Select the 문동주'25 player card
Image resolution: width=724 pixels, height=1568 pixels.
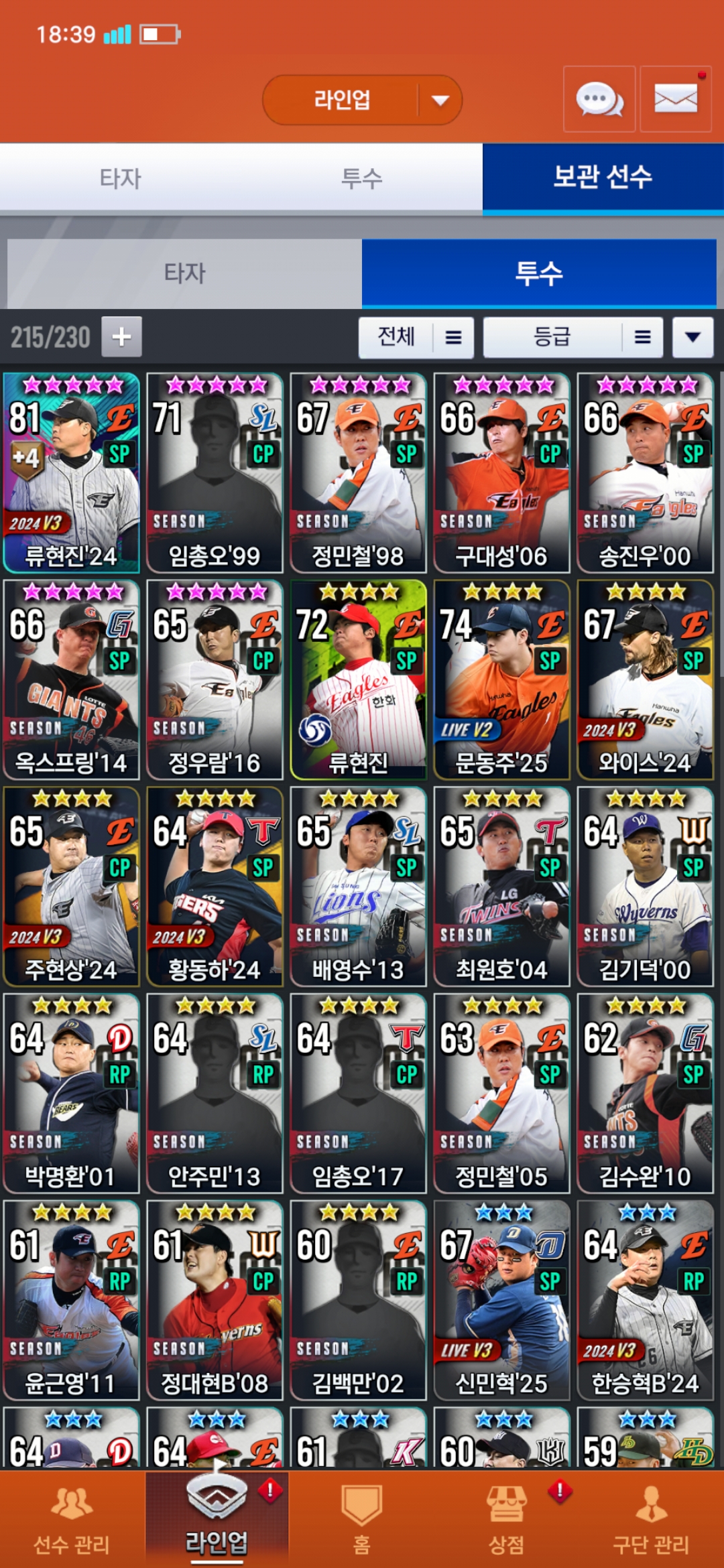(x=501, y=679)
